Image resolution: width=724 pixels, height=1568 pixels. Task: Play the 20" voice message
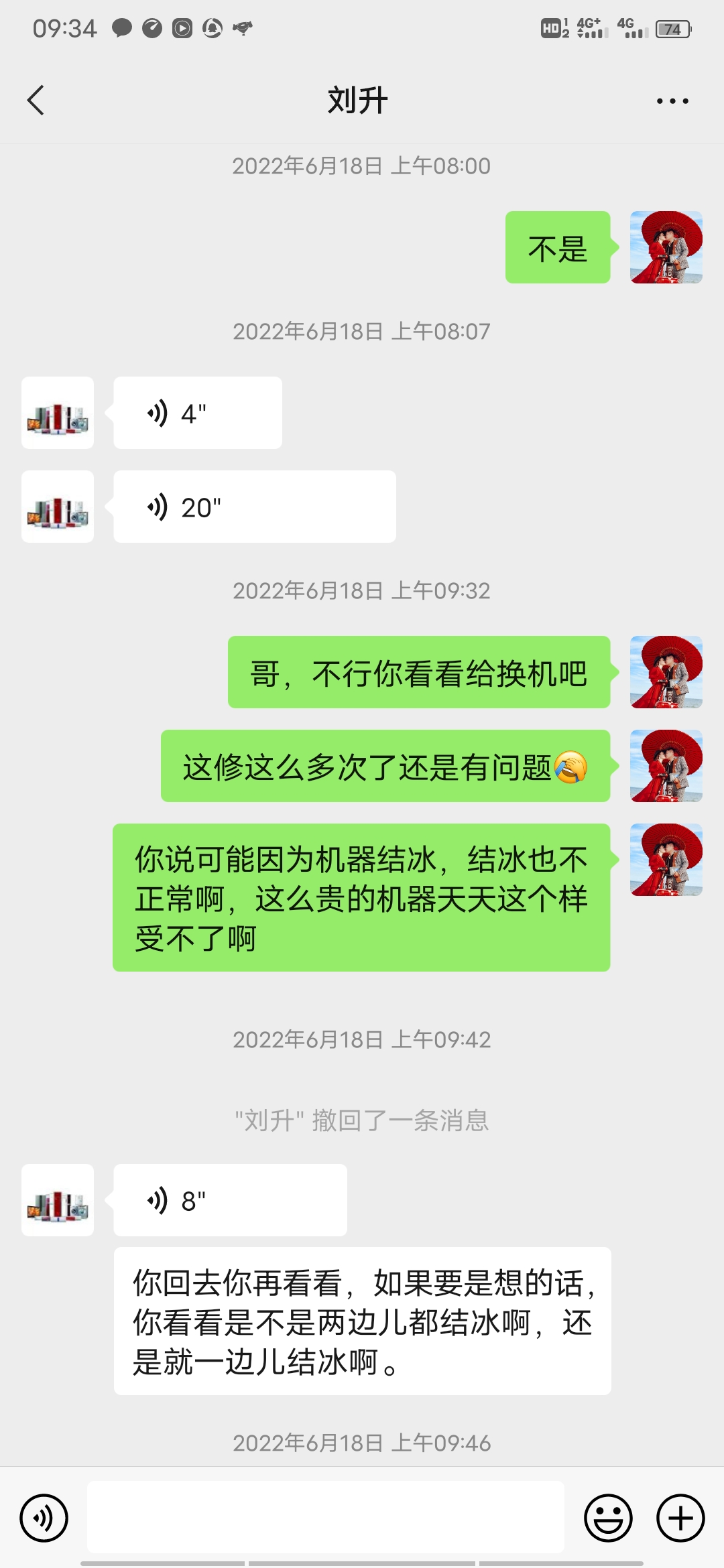(255, 507)
